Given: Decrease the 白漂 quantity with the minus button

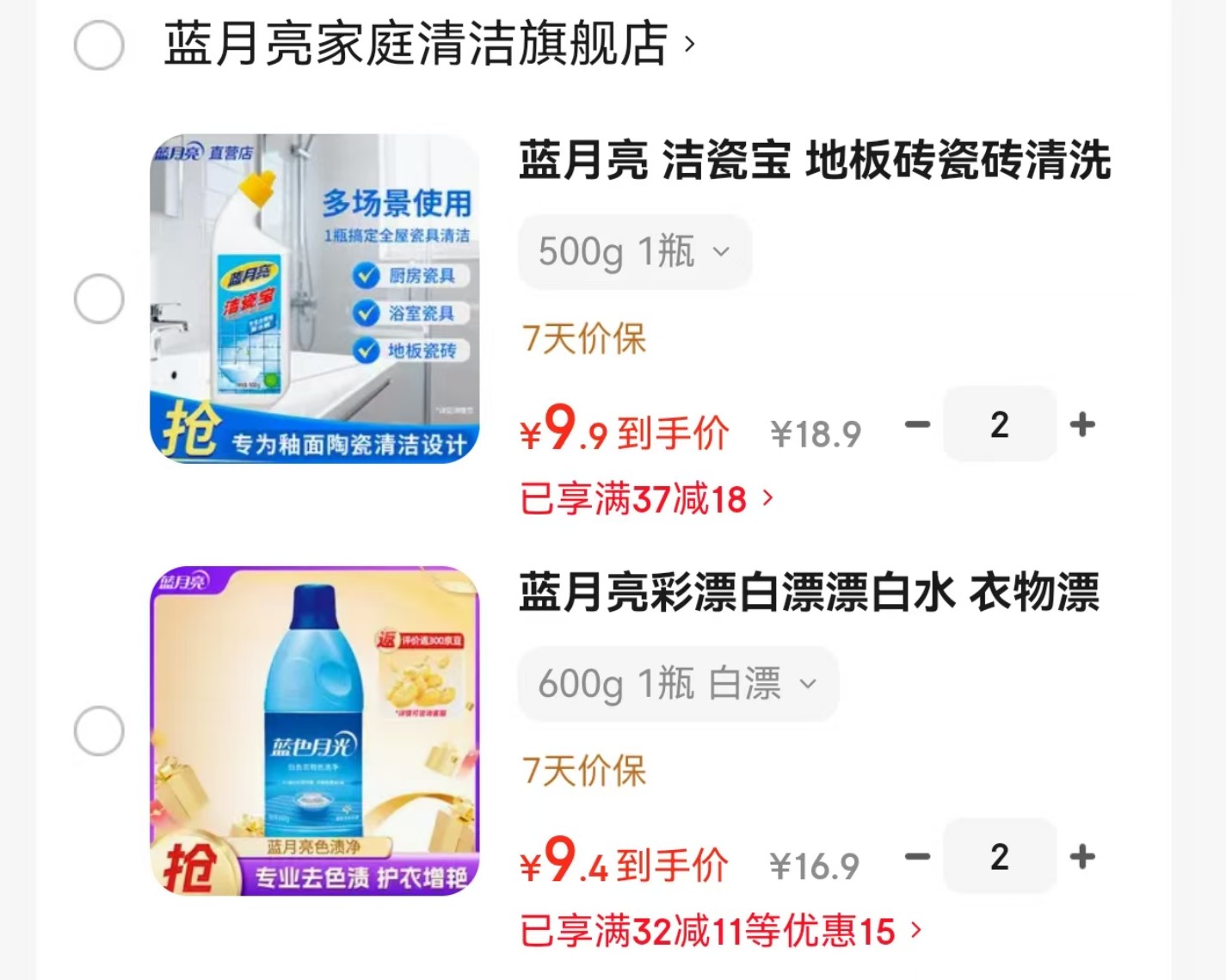Looking at the screenshot, I should [917, 857].
